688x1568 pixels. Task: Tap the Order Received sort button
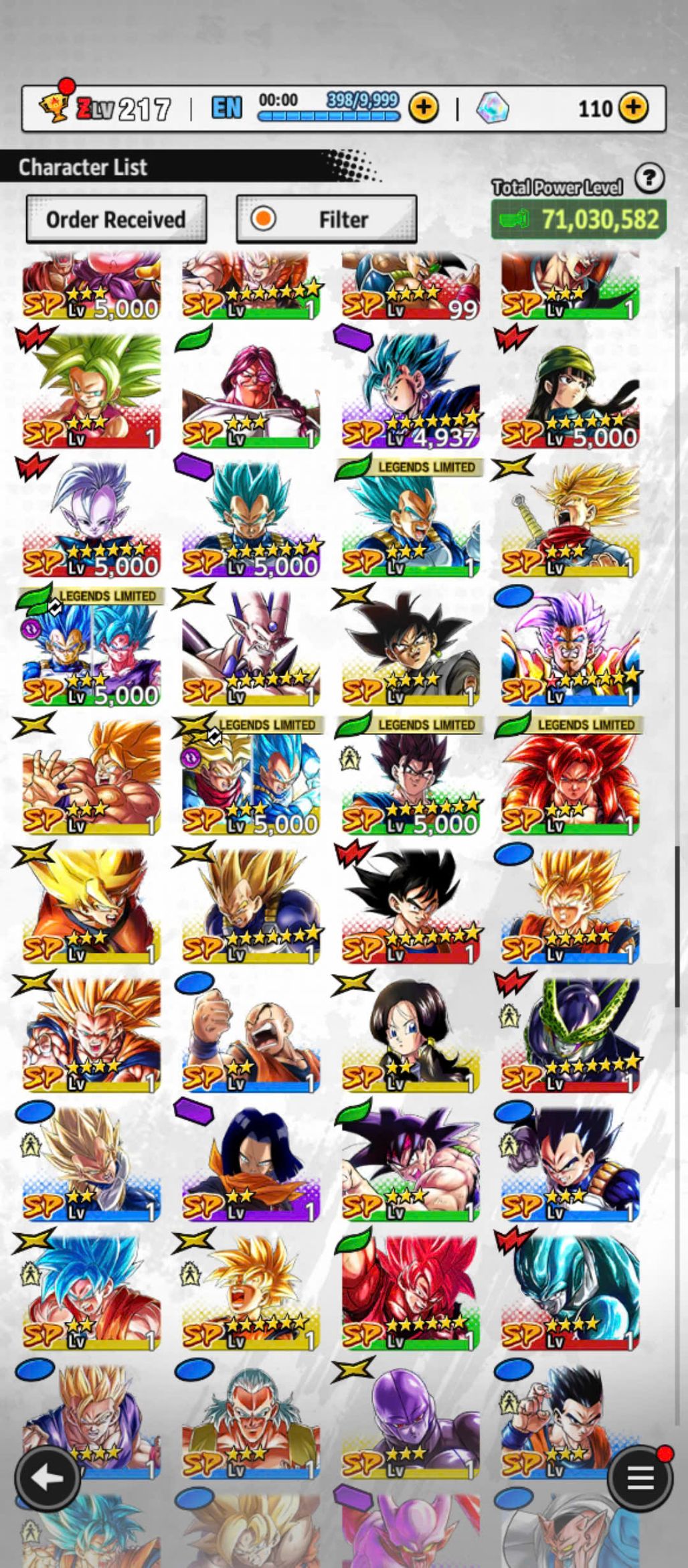tap(116, 219)
